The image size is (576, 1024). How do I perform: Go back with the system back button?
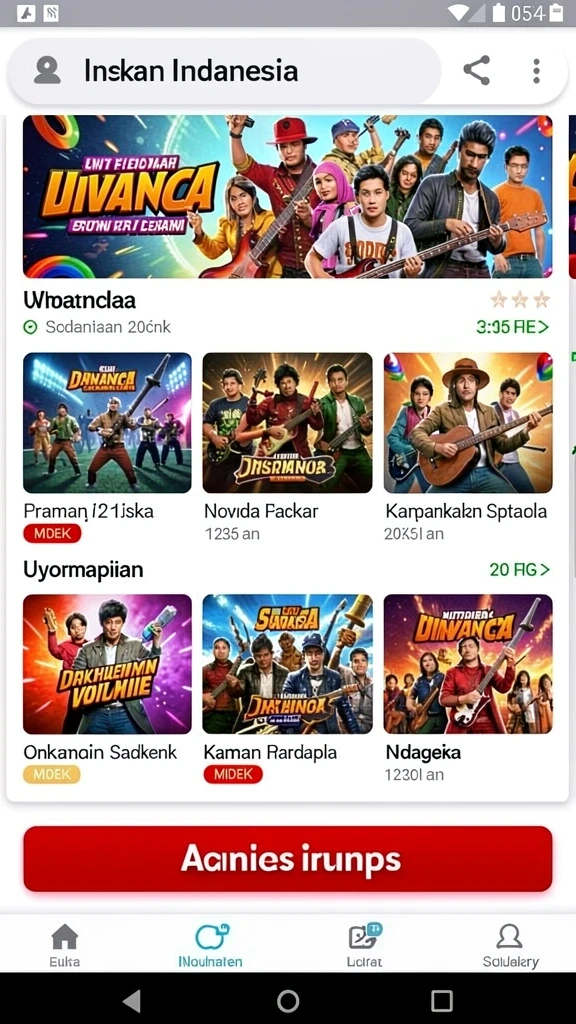coord(133,1000)
